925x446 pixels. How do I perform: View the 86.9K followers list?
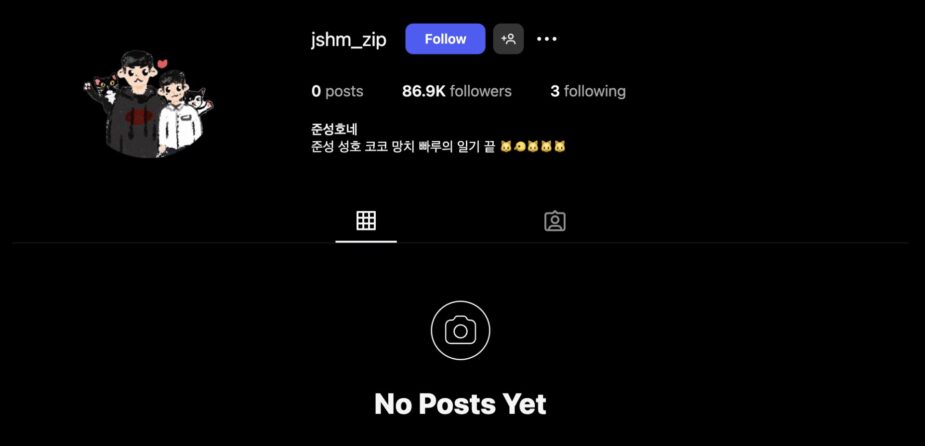pyautogui.click(x=456, y=91)
